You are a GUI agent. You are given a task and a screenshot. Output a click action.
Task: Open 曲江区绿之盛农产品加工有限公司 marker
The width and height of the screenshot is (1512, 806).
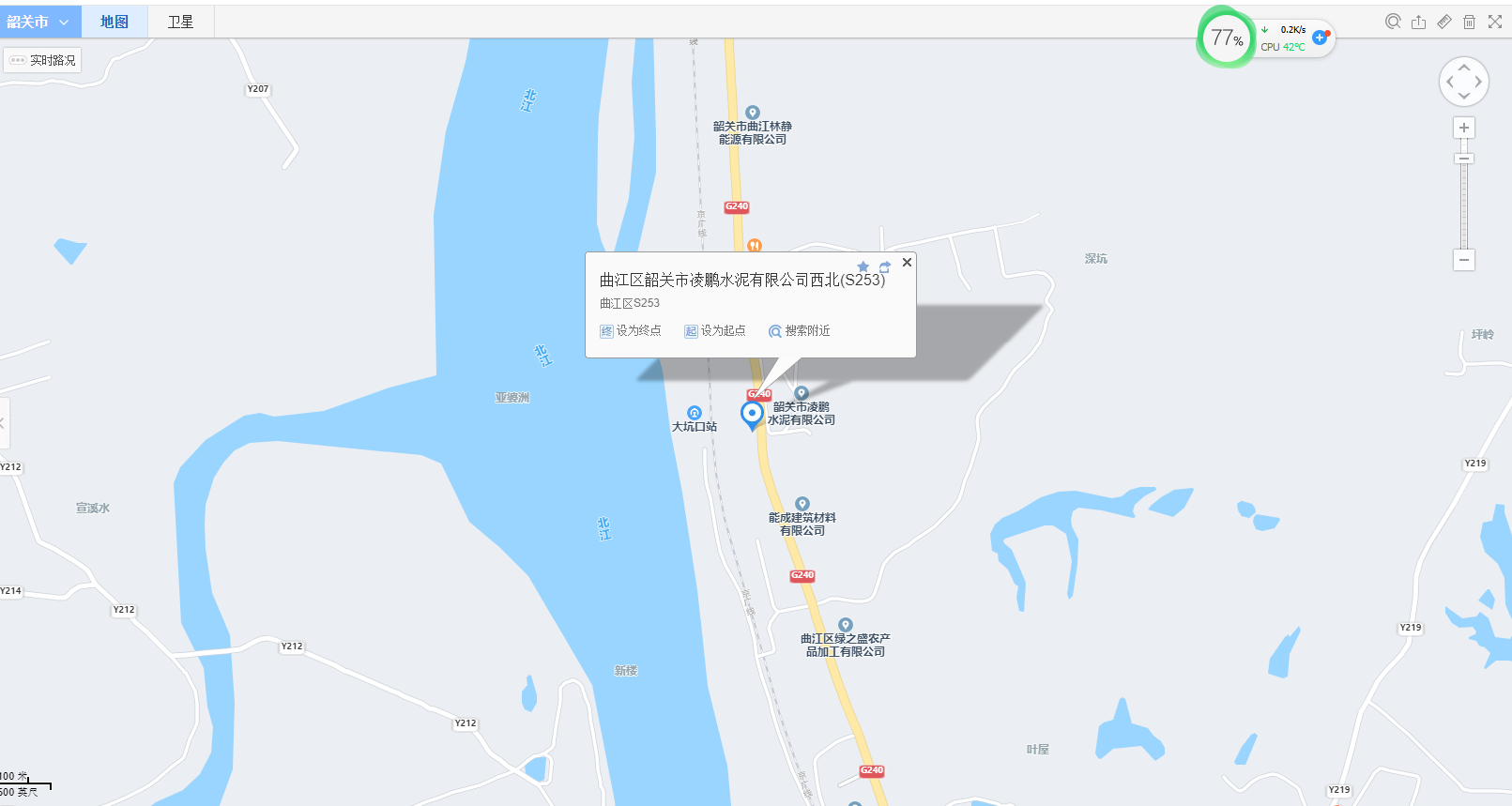pos(846,625)
